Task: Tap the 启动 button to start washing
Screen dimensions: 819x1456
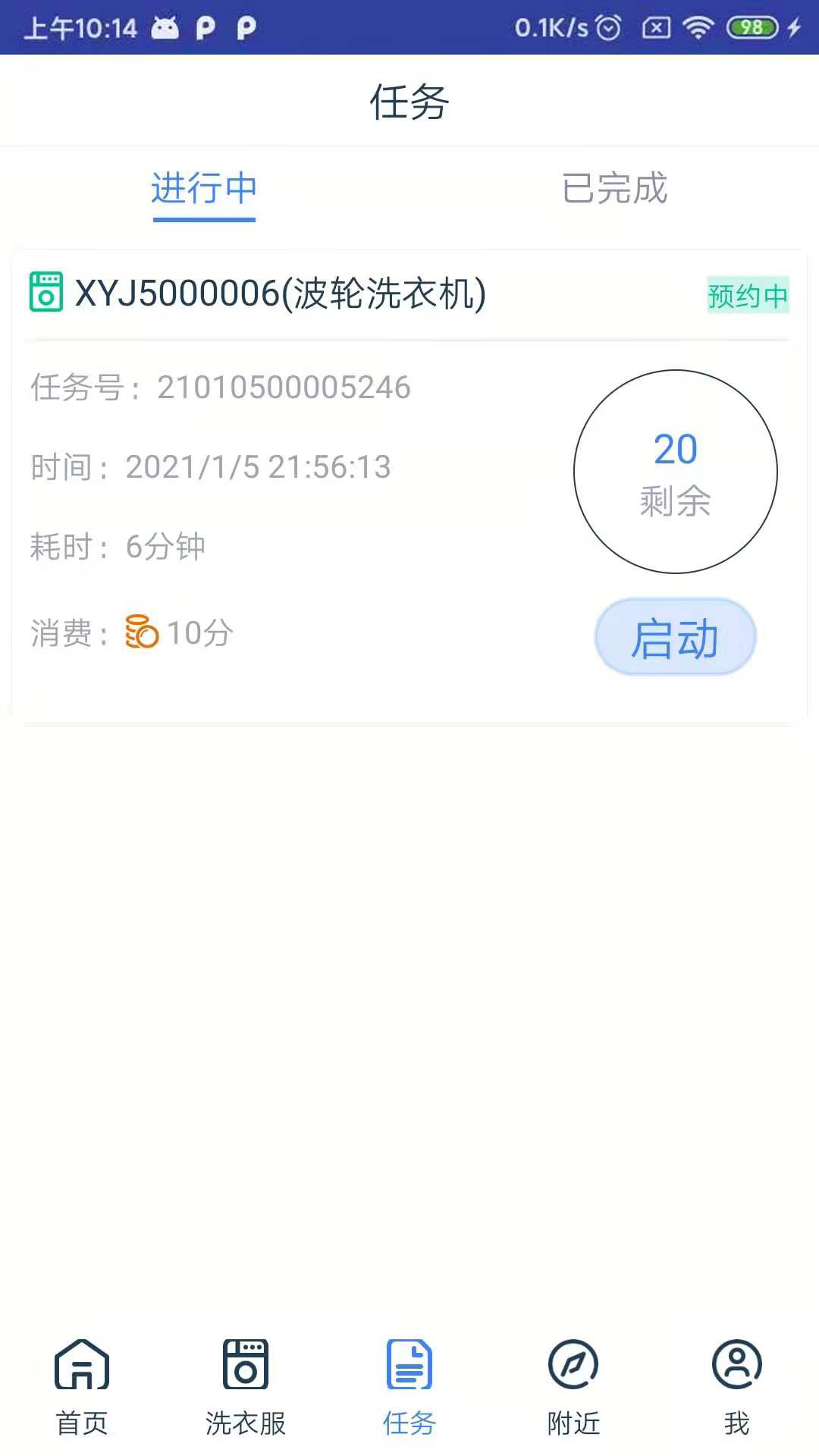Action: [x=675, y=638]
